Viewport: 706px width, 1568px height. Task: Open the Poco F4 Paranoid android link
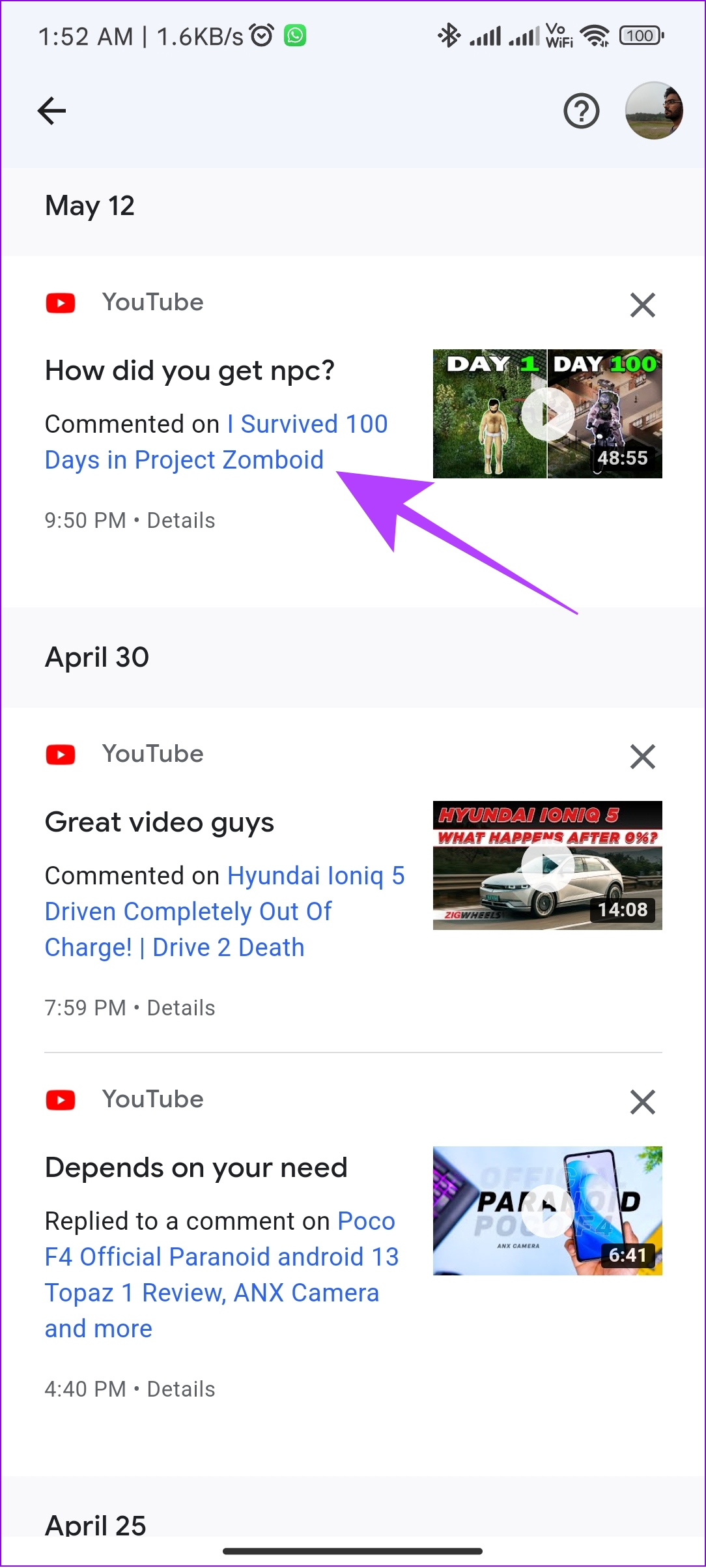click(x=221, y=1275)
